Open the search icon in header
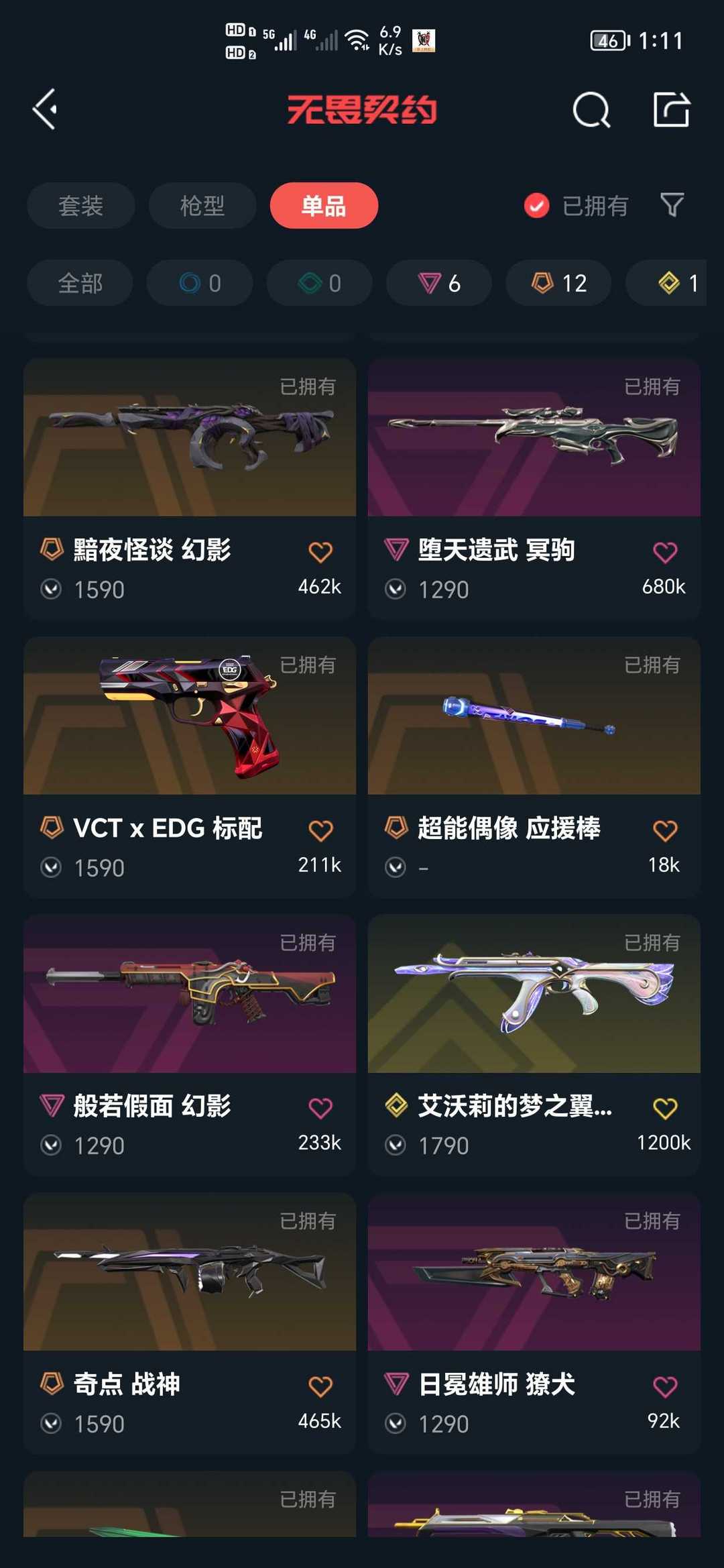 591,109
